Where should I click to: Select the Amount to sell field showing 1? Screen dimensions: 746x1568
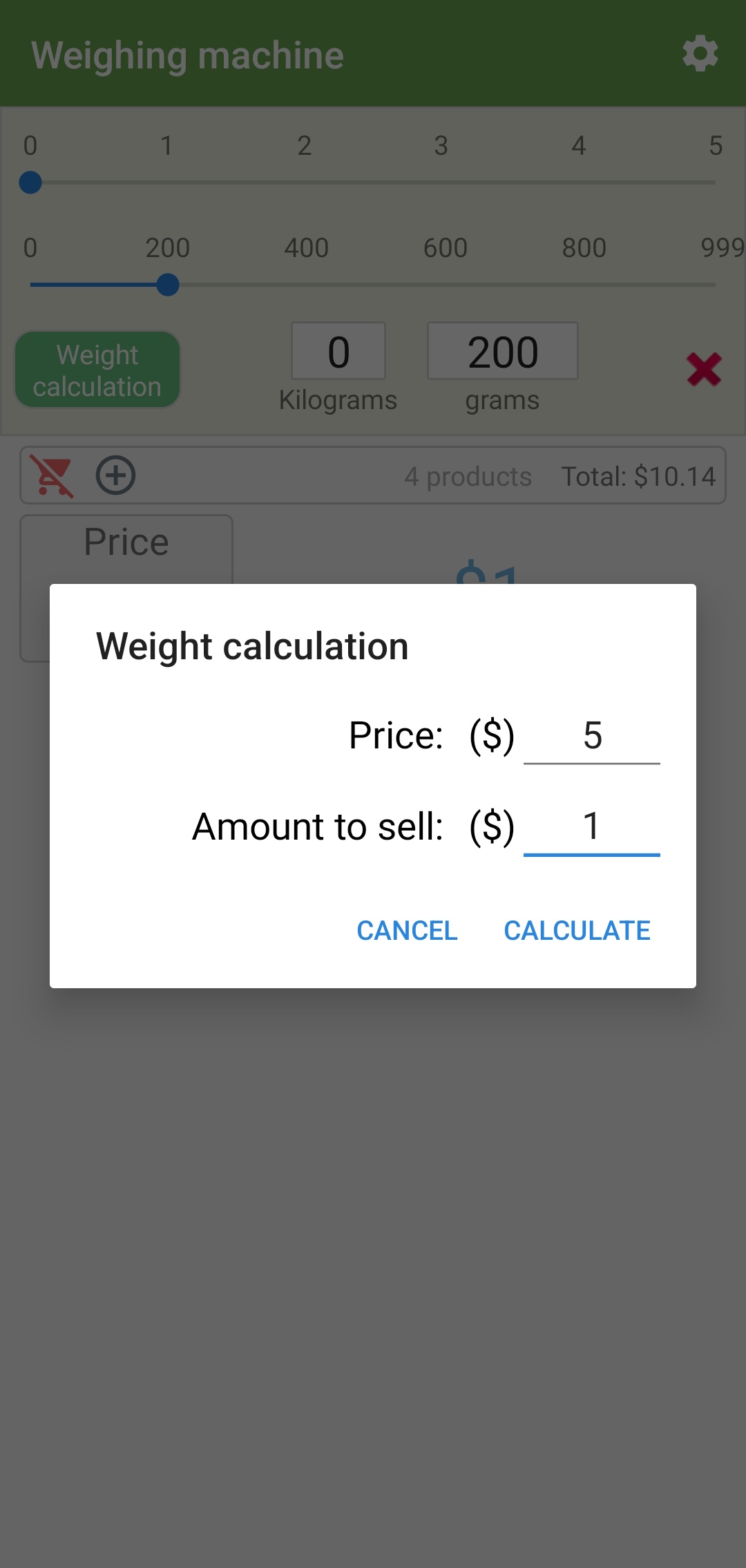pos(593,826)
